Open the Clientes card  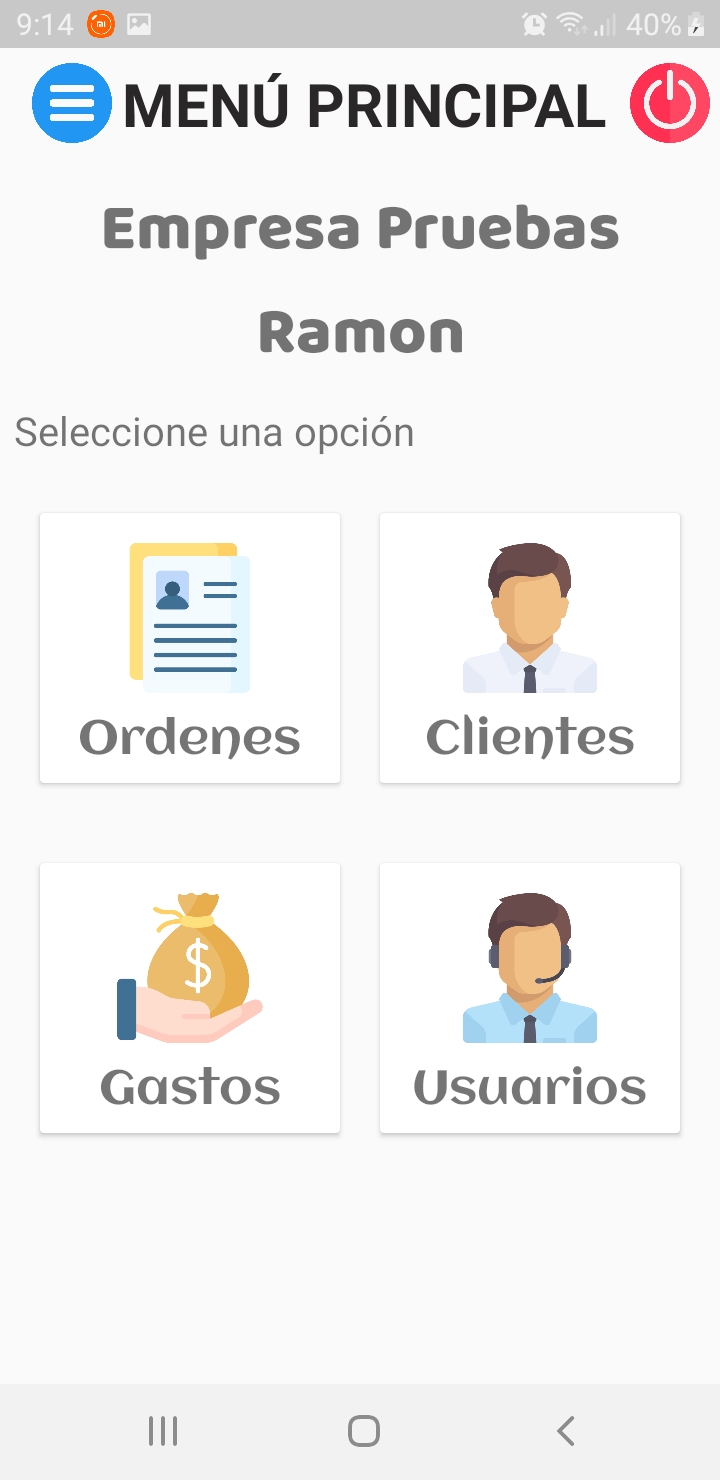pos(530,648)
